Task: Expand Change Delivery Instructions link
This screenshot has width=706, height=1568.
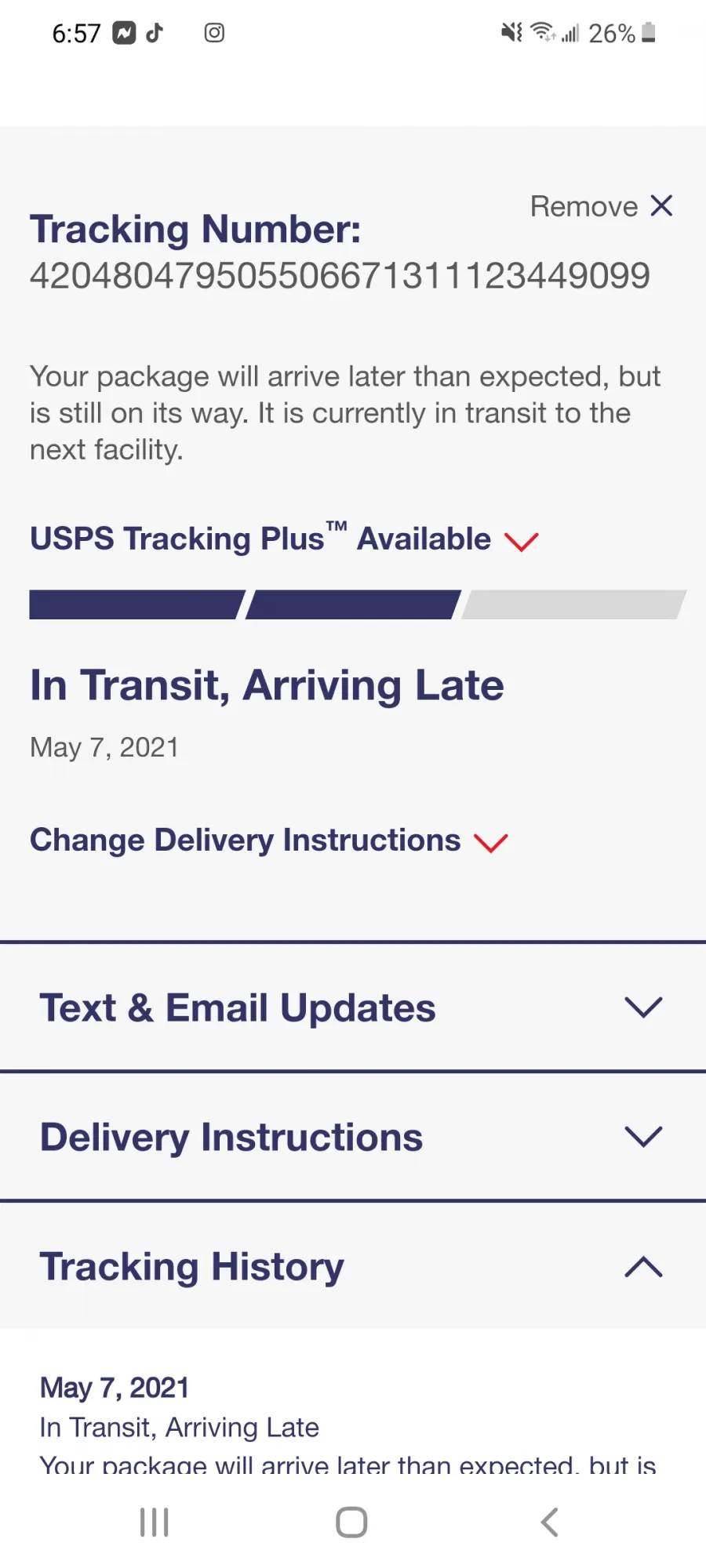Action: coord(269,840)
